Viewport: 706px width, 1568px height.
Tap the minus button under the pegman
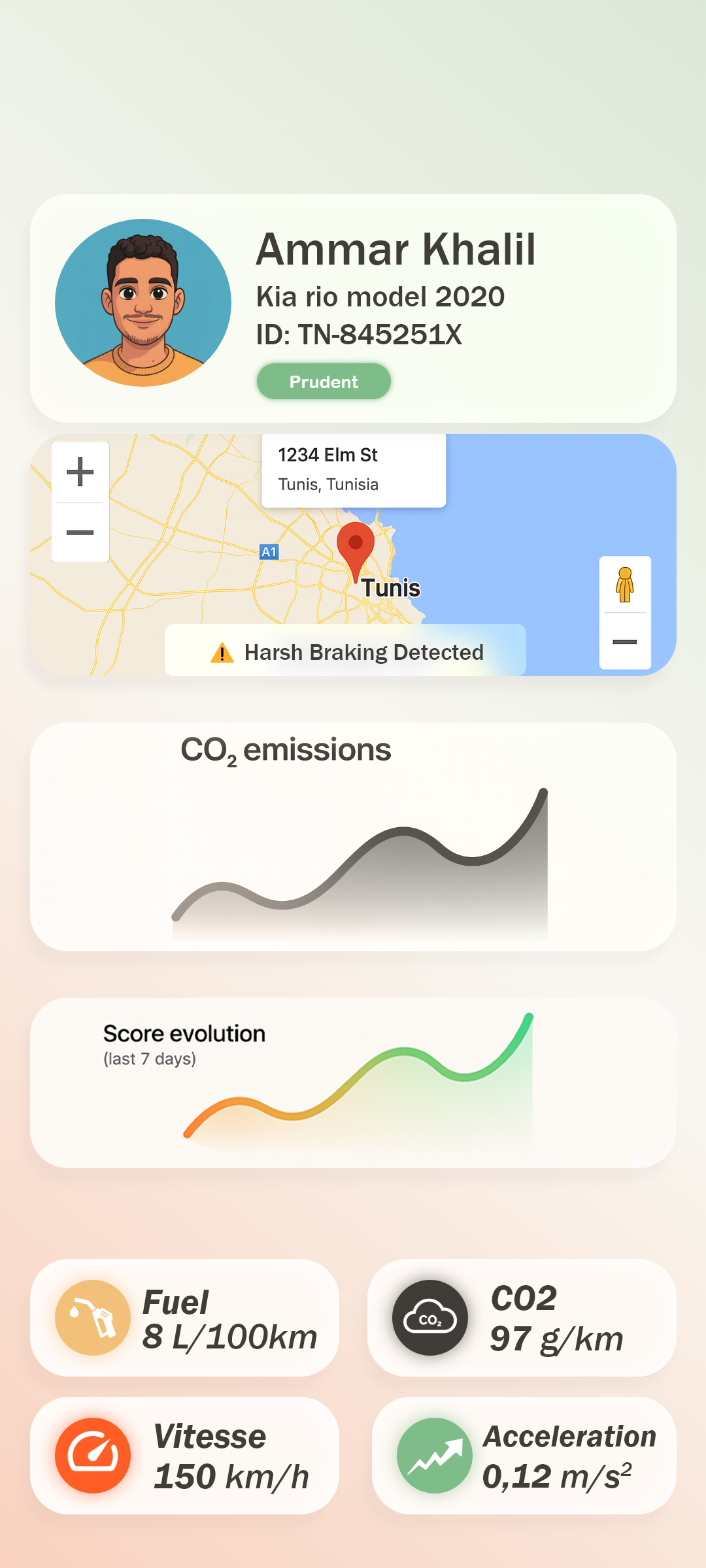point(625,642)
